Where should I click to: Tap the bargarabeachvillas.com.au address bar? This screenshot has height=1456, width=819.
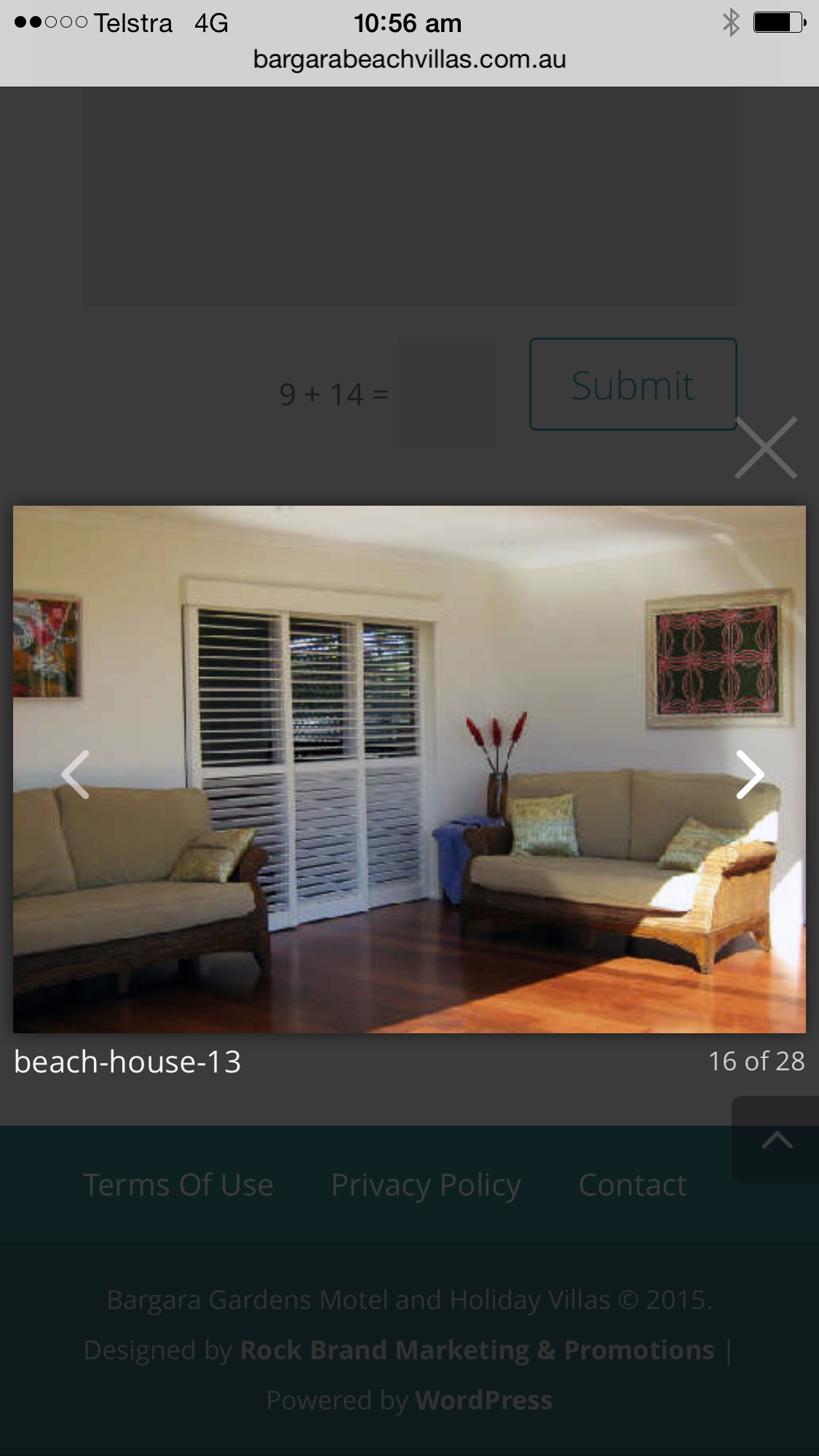click(x=409, y=60)
